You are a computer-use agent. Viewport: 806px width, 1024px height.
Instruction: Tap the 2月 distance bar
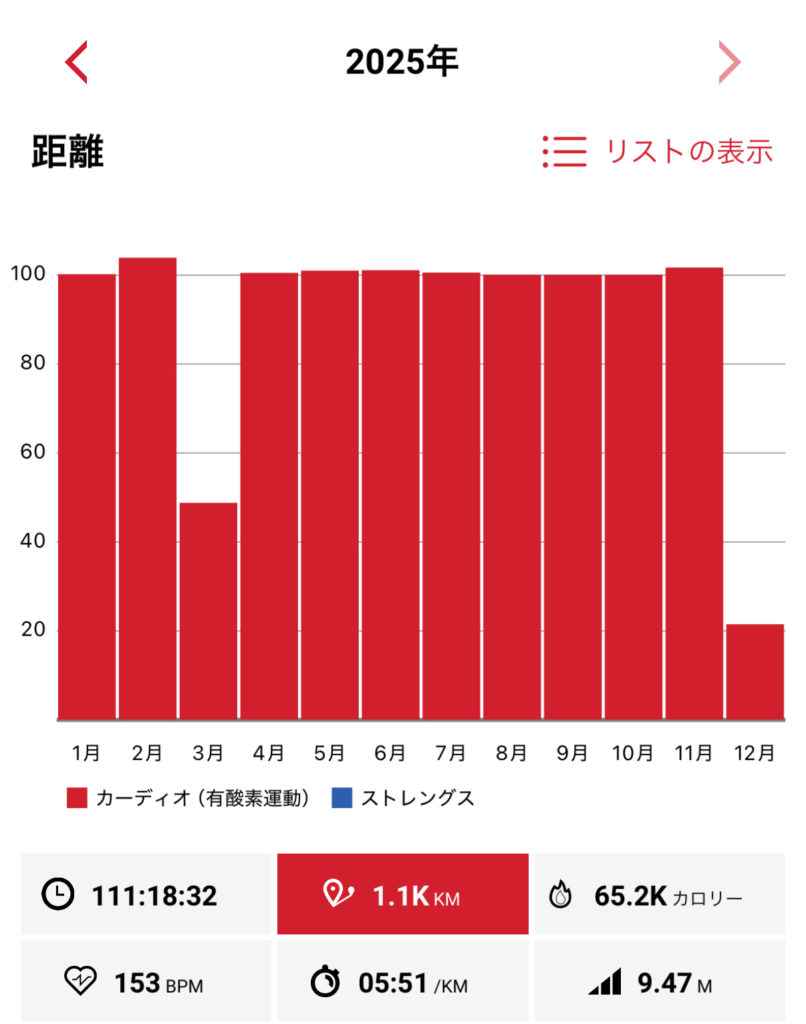point(148,488)
